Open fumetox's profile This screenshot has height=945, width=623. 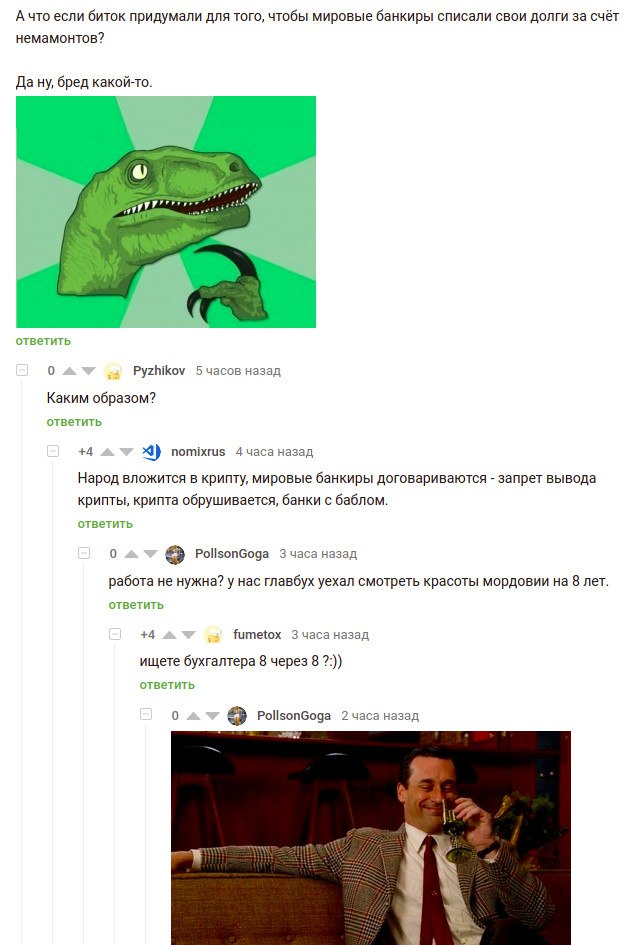point(257,634)
